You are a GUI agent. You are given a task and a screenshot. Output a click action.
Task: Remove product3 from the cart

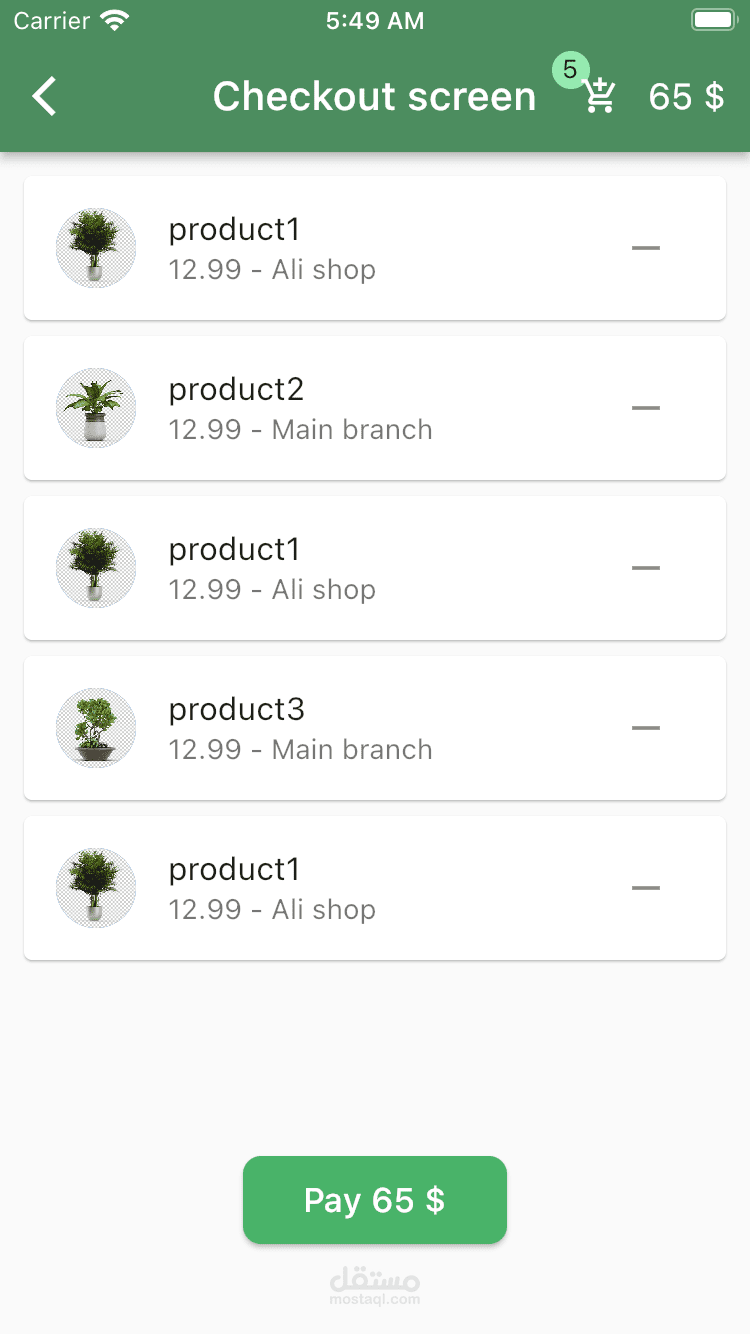pyautogui.click(x=646, y=728)
